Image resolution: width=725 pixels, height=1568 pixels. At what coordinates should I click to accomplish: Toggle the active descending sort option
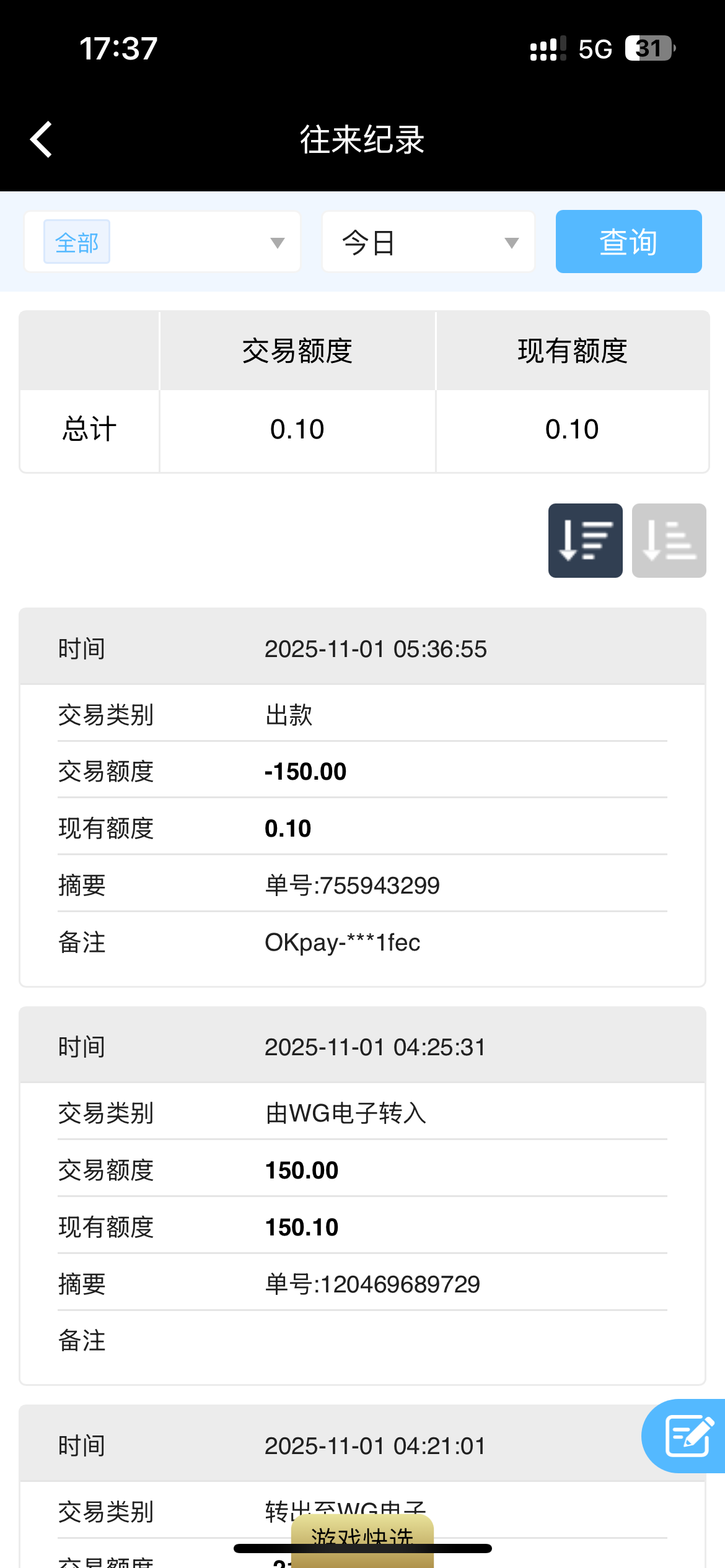pos(584,539)
